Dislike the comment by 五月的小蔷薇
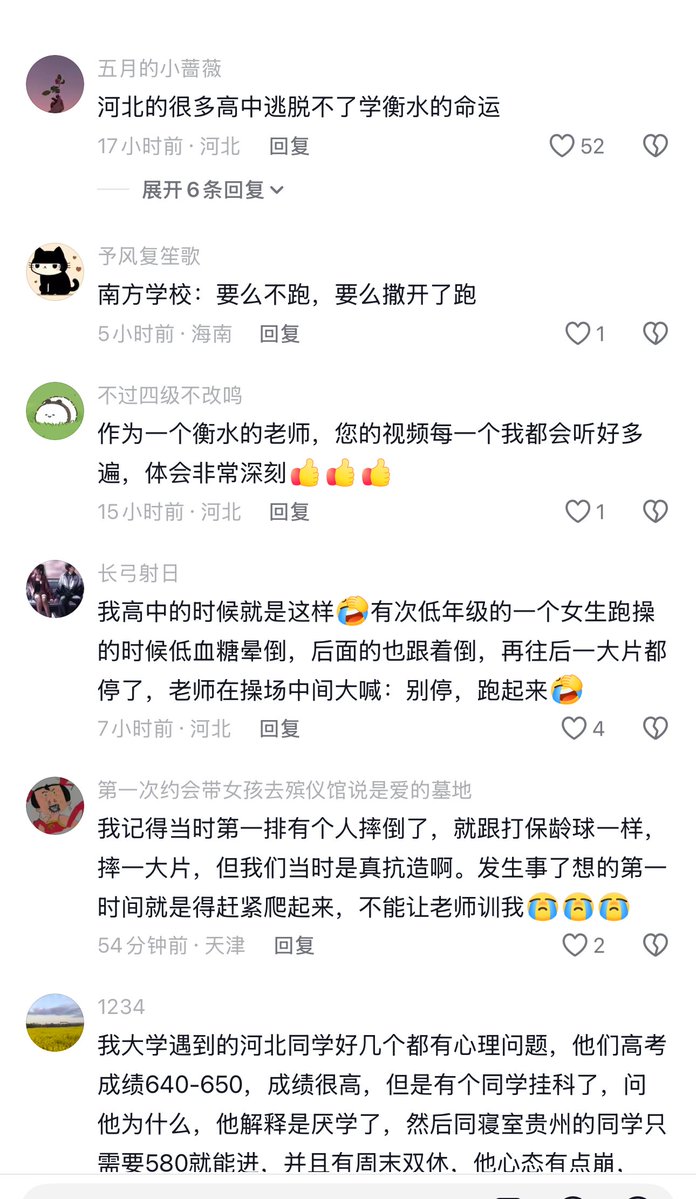 [x=655, y=146]
